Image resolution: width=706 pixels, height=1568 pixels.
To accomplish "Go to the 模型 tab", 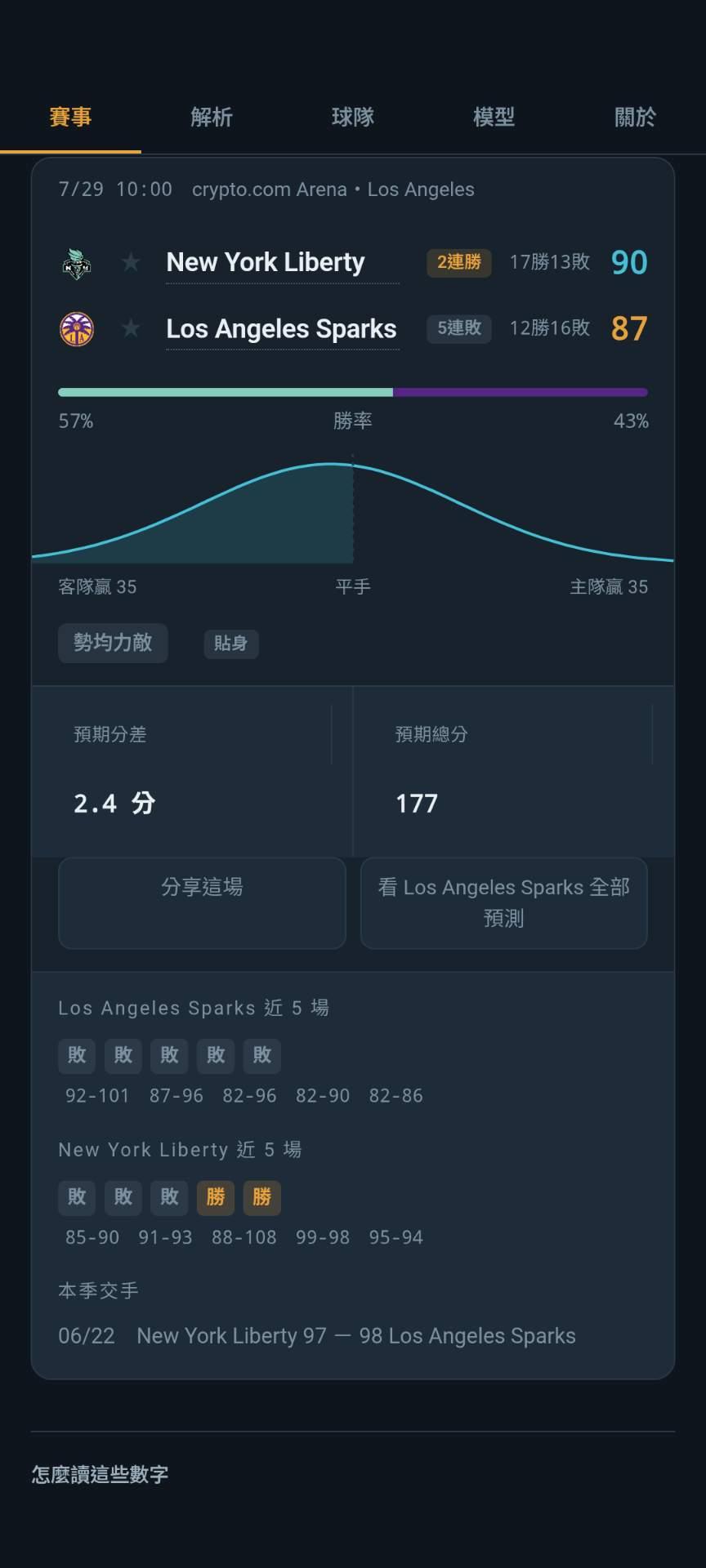I will click(494, 117).
